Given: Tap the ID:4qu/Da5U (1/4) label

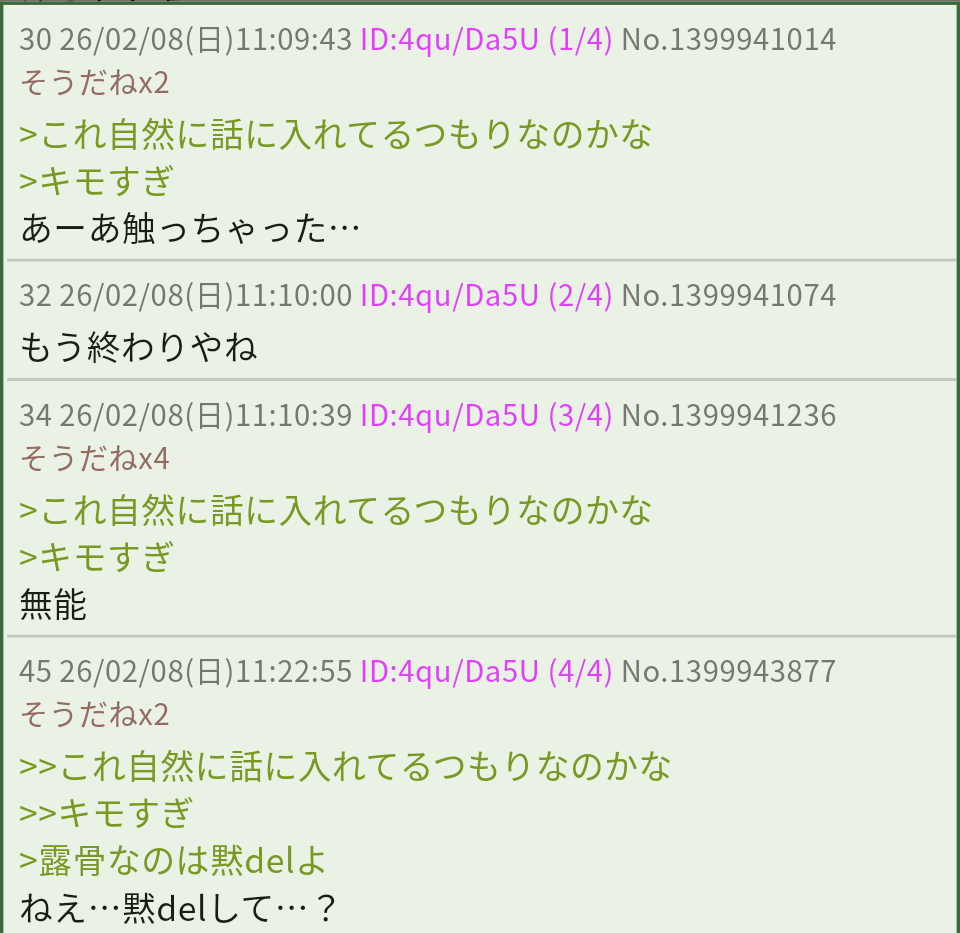Looking at the screenshot, I should (x=486, y=39).
